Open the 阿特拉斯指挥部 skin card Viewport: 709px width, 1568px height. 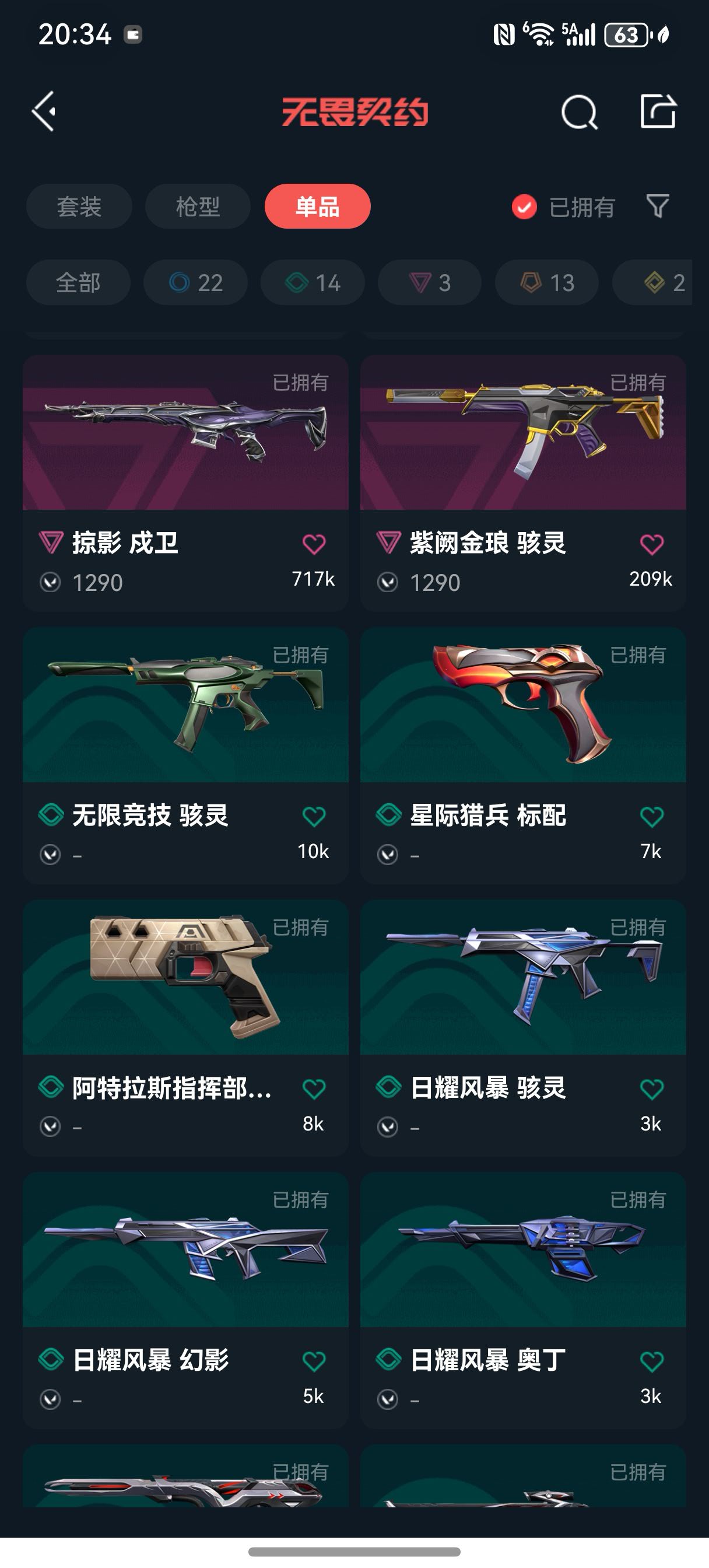(185, 1028)
